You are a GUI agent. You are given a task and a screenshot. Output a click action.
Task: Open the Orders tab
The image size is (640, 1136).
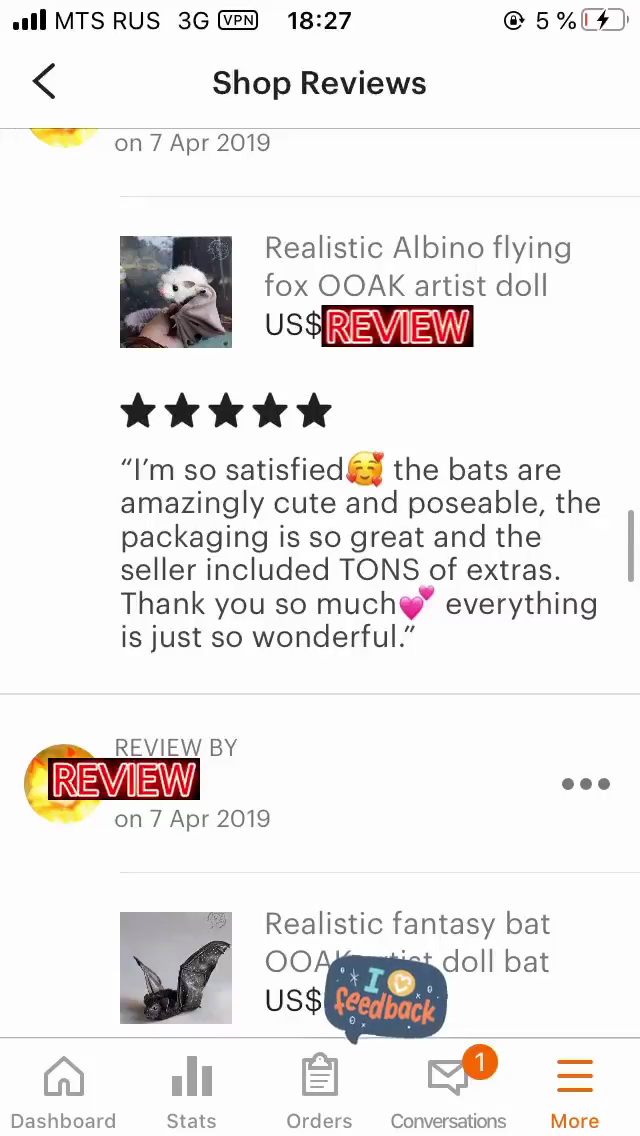319,1092
